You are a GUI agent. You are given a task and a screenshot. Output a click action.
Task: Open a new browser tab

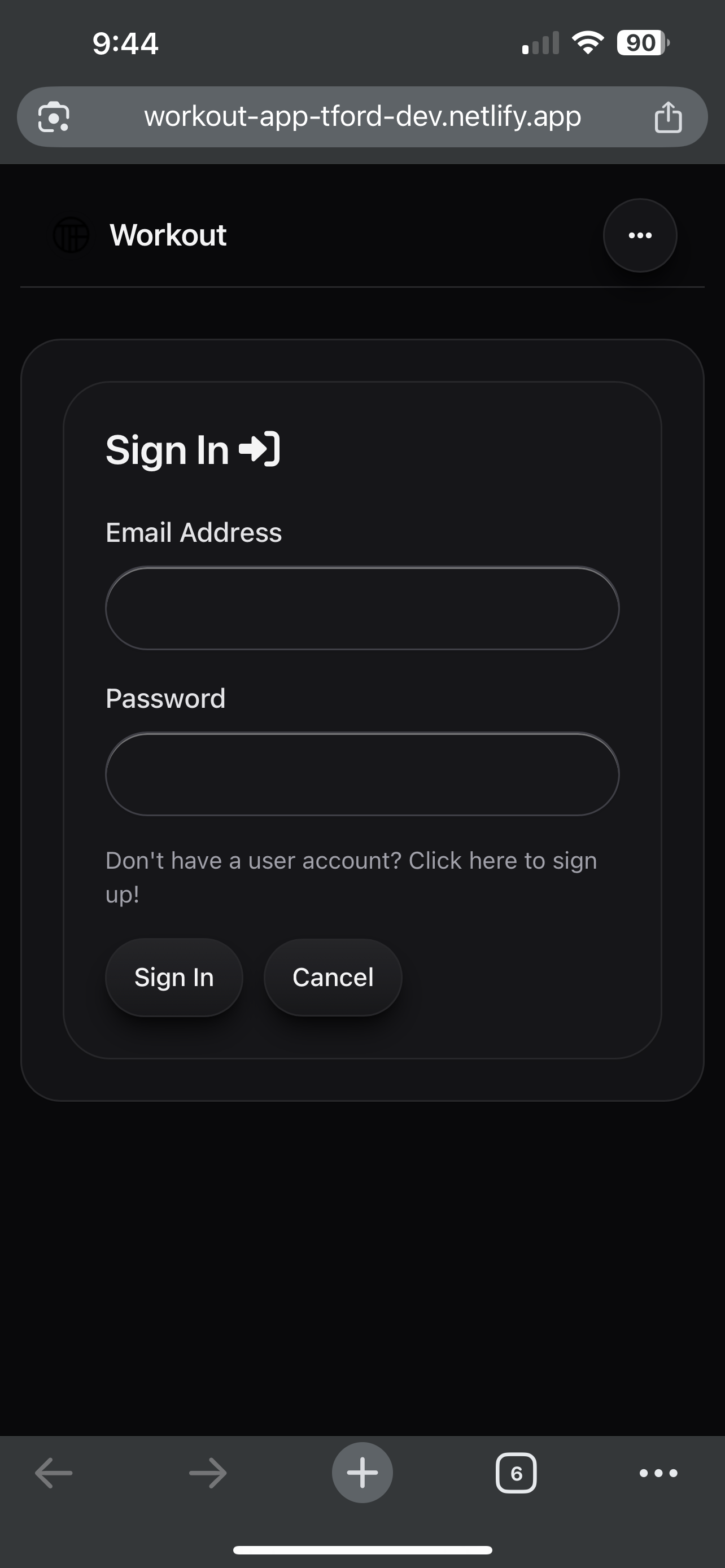[362, 1473]
